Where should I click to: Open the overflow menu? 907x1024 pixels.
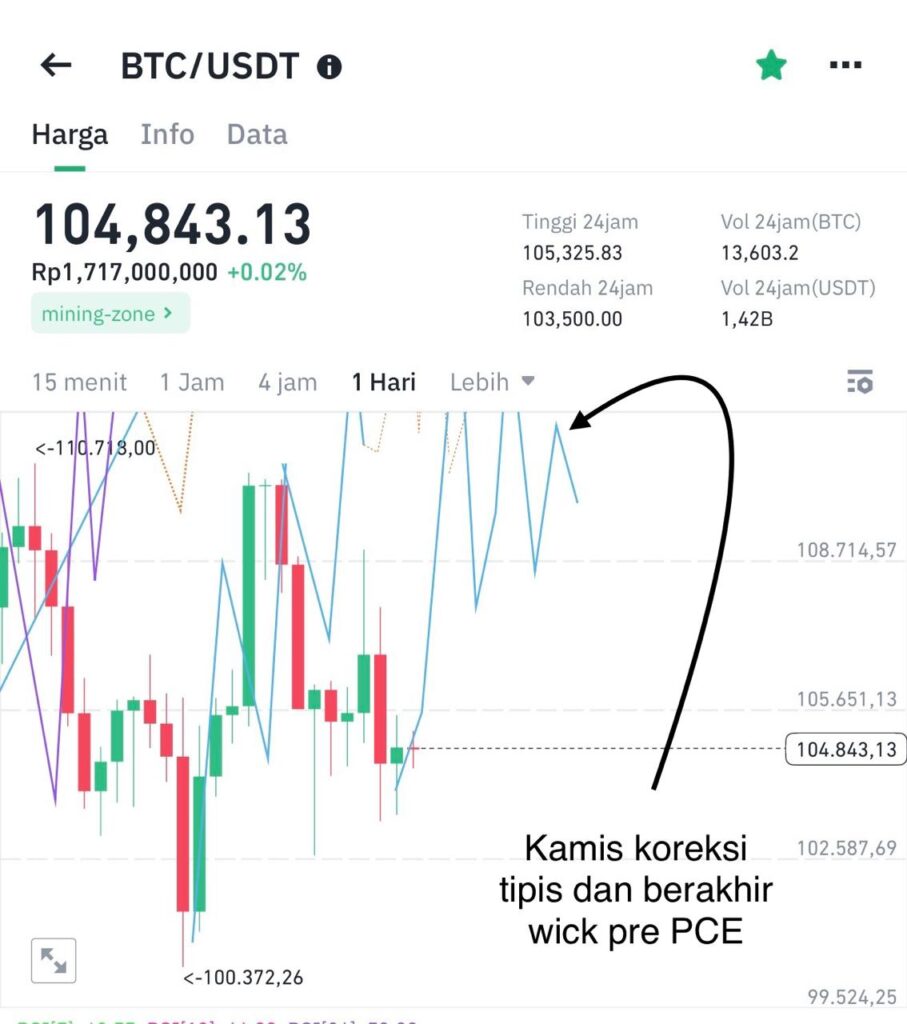tap(846, 66)
